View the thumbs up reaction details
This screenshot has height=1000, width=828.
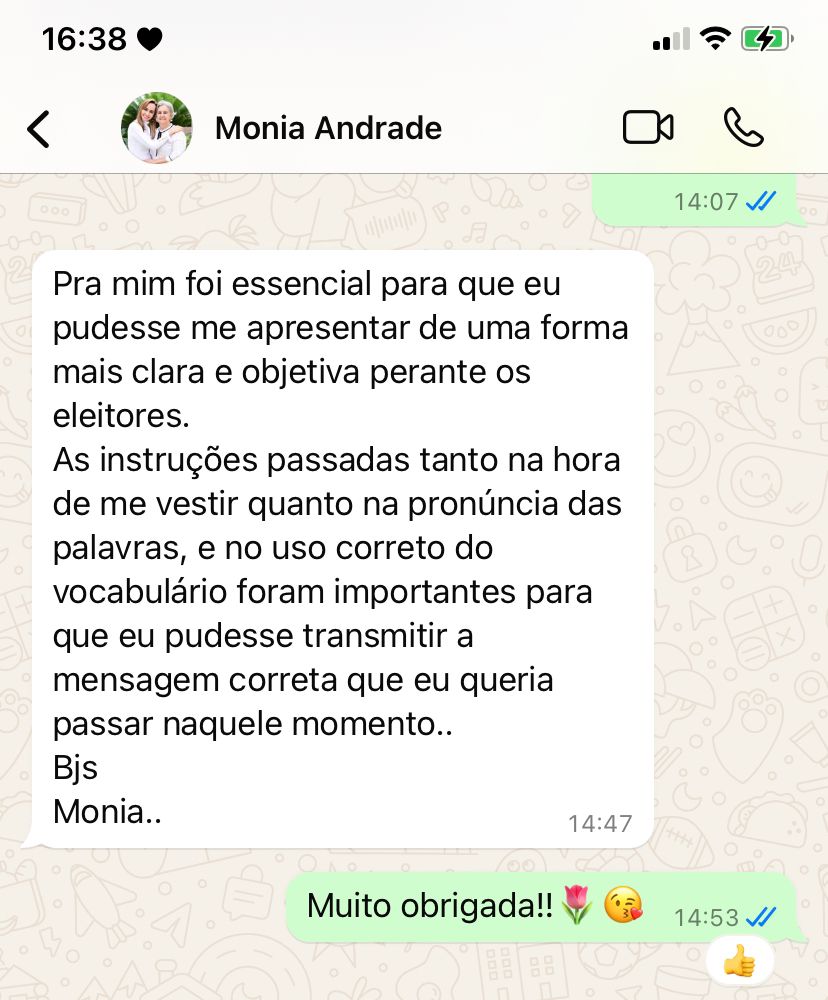[x=739, y=962]
